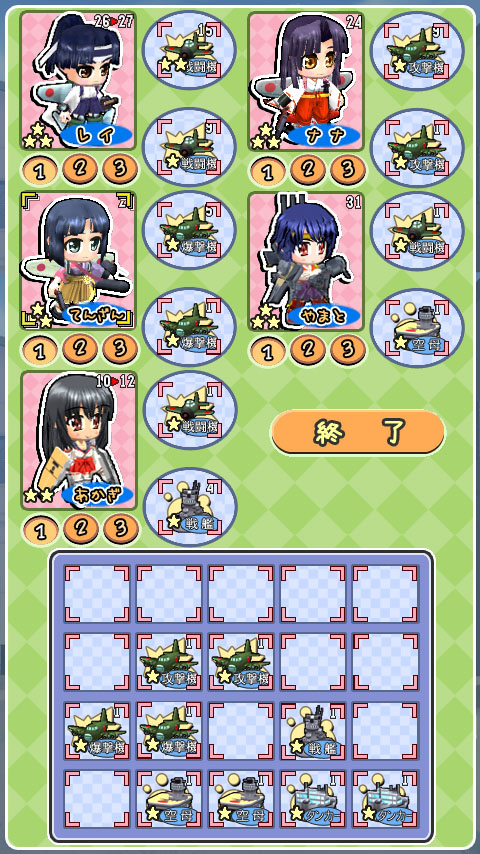Tap the 空母 slot equipped on やまと
Screen dimensions: 480x854
417,328
